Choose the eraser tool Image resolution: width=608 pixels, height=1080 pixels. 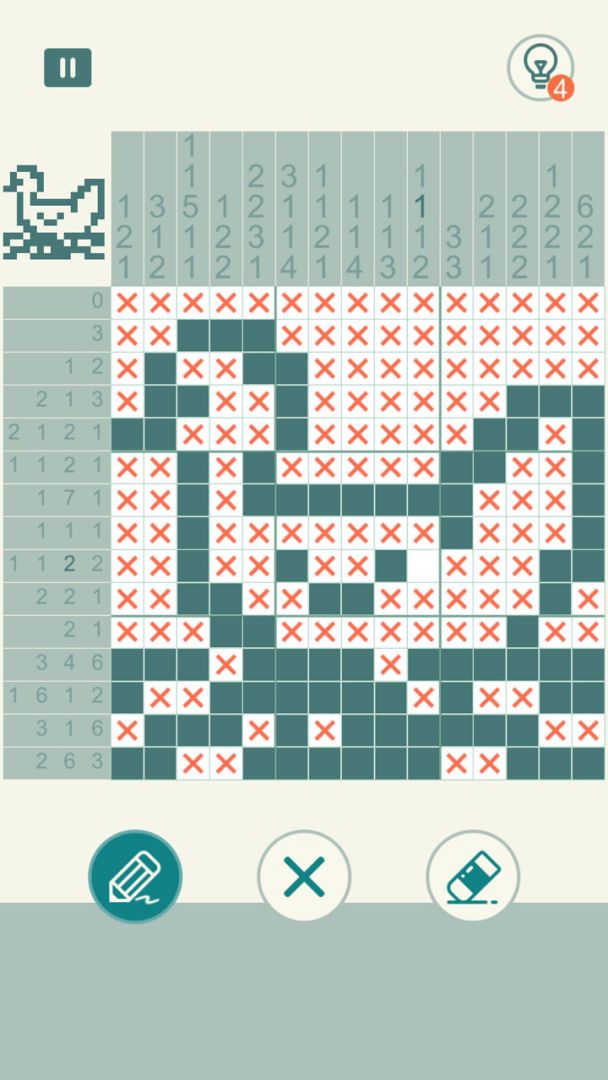[473, 876]
